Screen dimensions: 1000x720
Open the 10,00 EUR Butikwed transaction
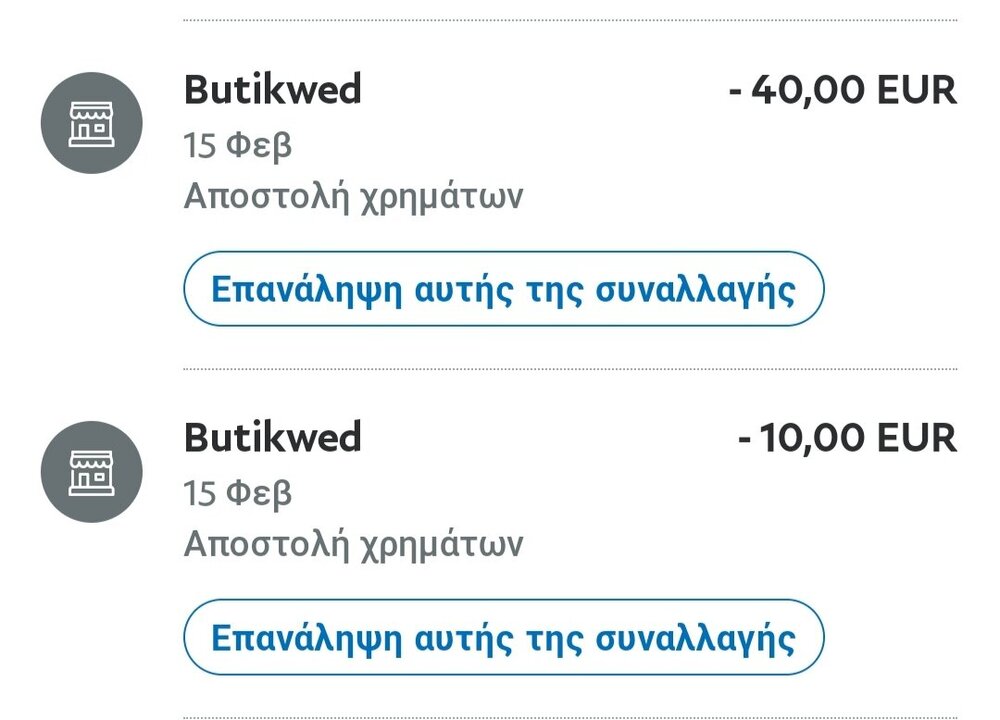[x=272, y=438]
